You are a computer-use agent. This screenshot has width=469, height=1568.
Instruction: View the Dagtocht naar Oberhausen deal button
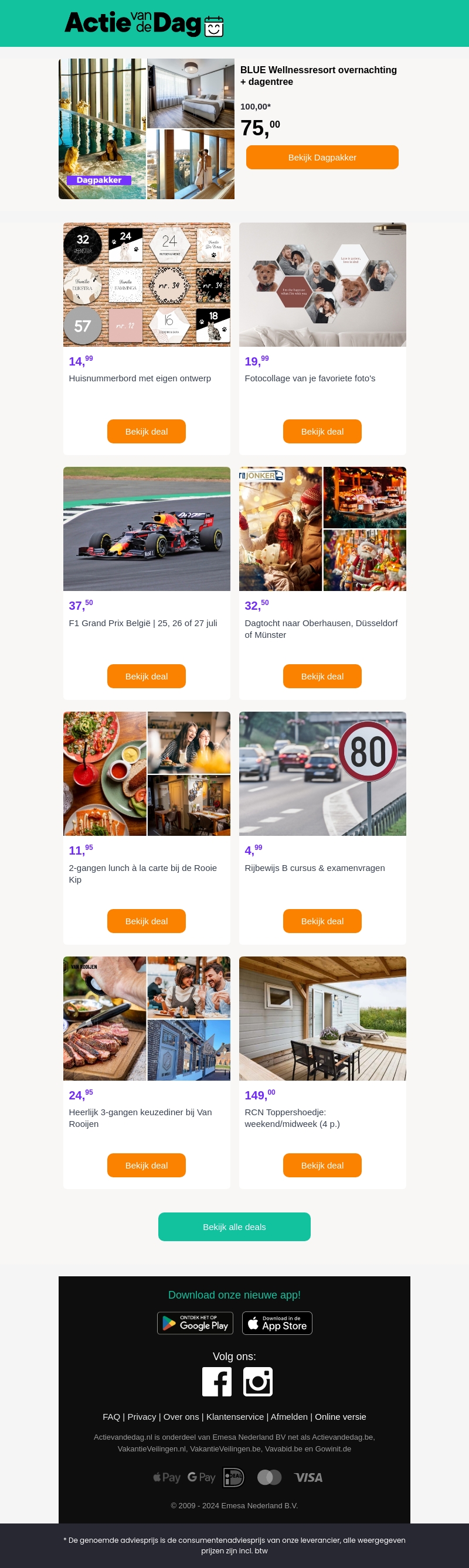(322, 677)
